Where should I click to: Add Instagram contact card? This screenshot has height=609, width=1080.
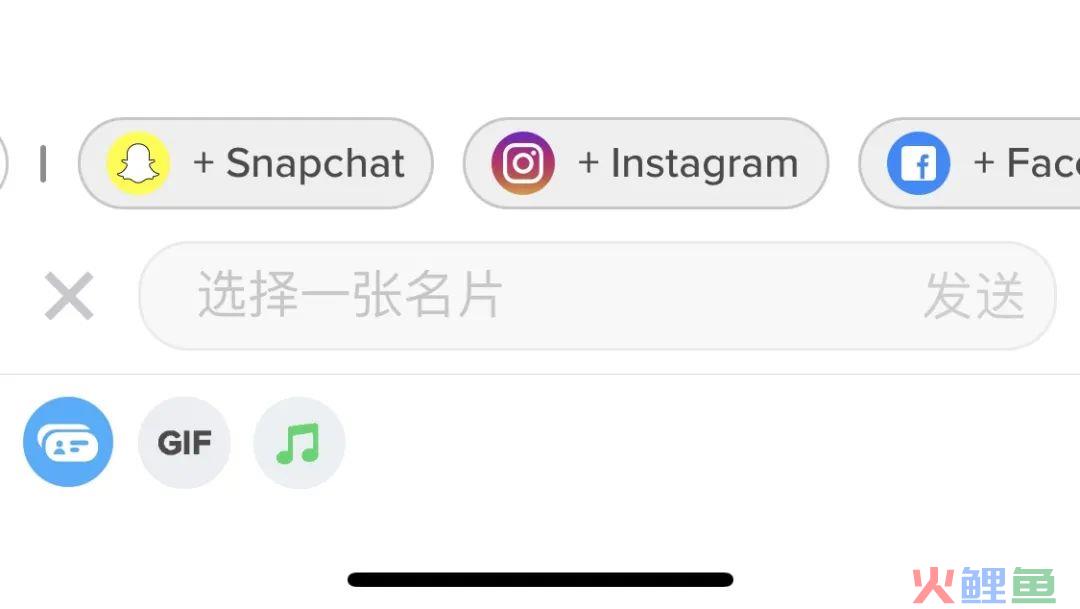tap(646, 163)
